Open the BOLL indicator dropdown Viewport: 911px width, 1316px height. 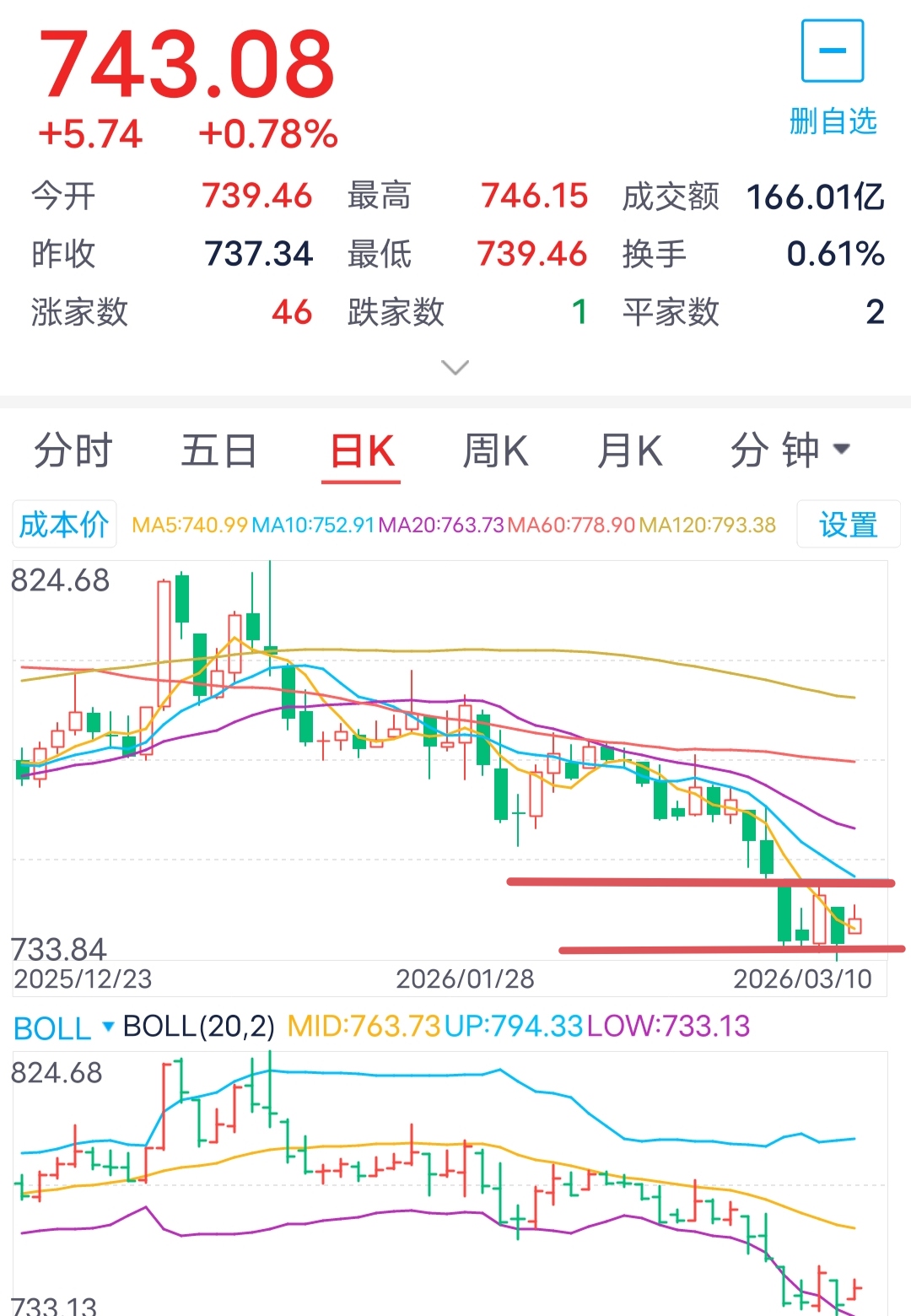point(63,1027)
